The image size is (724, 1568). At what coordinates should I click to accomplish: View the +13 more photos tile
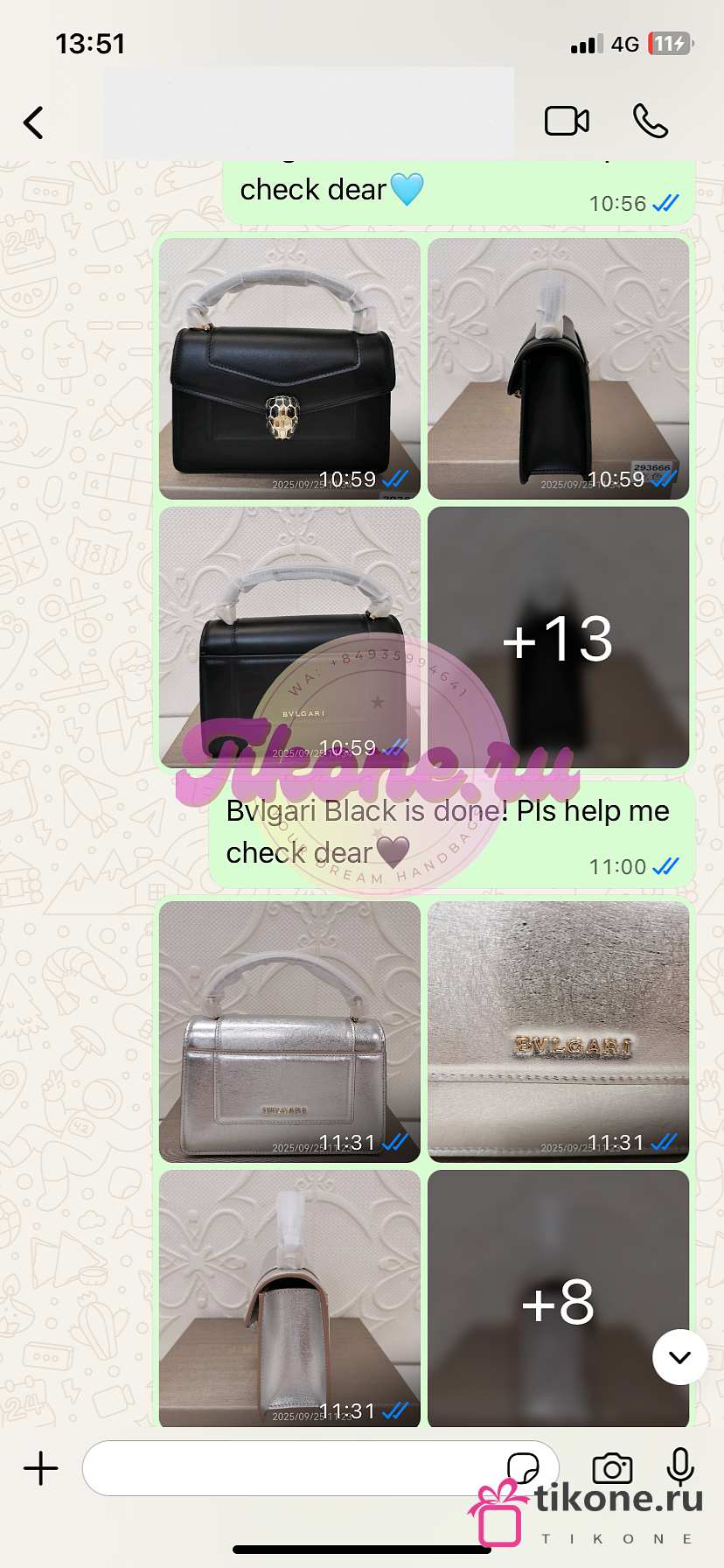tap(558, 637)
